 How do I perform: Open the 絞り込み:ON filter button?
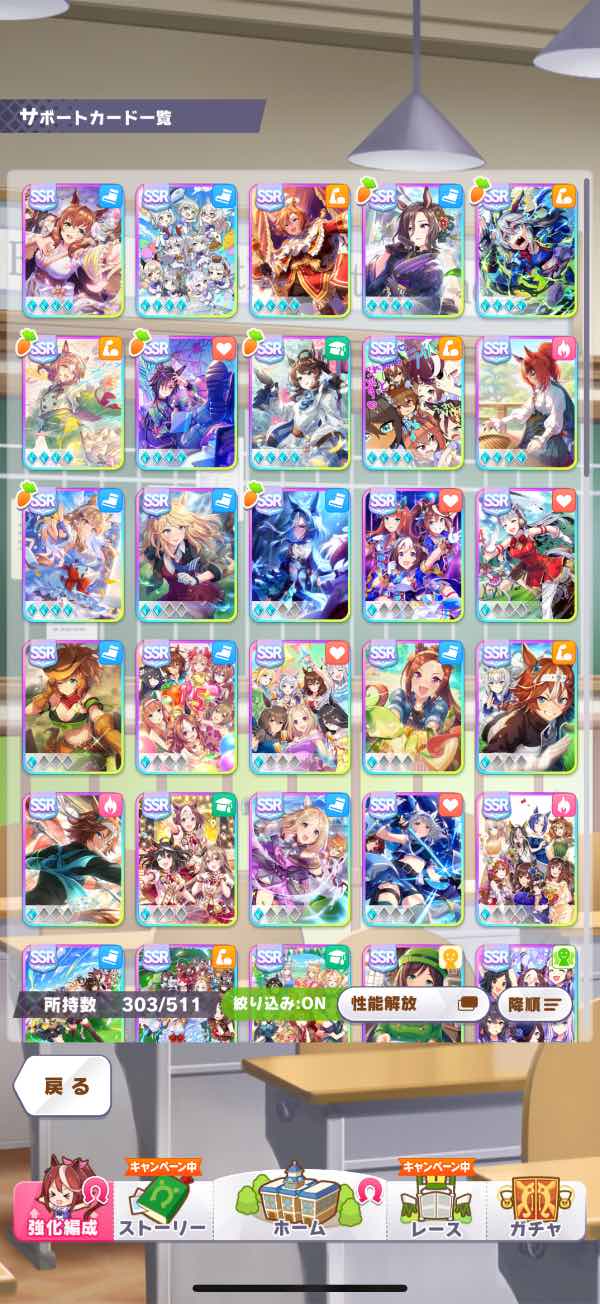tap(279, 1003)
